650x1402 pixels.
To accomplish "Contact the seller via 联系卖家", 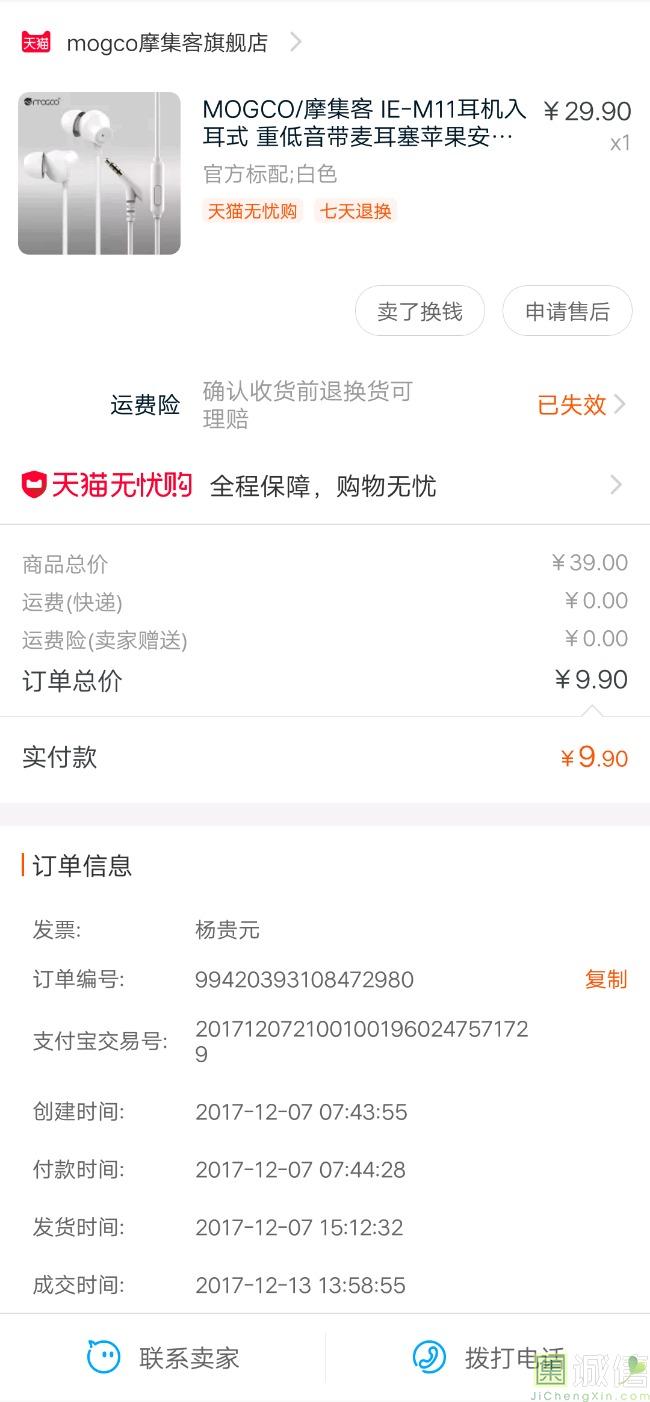I will click(x=163, y=1358).
